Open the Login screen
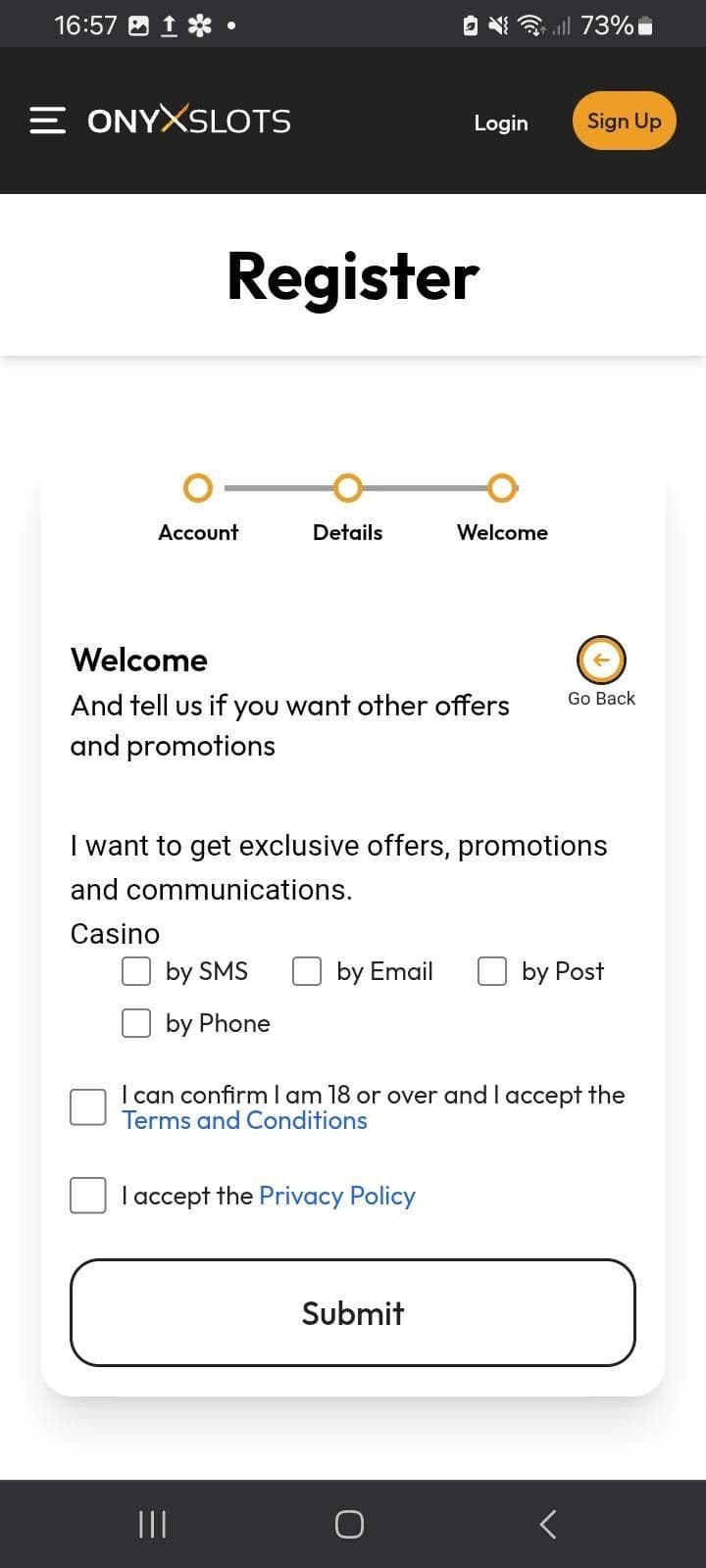706x1568 pixels. tap(500, 122)
